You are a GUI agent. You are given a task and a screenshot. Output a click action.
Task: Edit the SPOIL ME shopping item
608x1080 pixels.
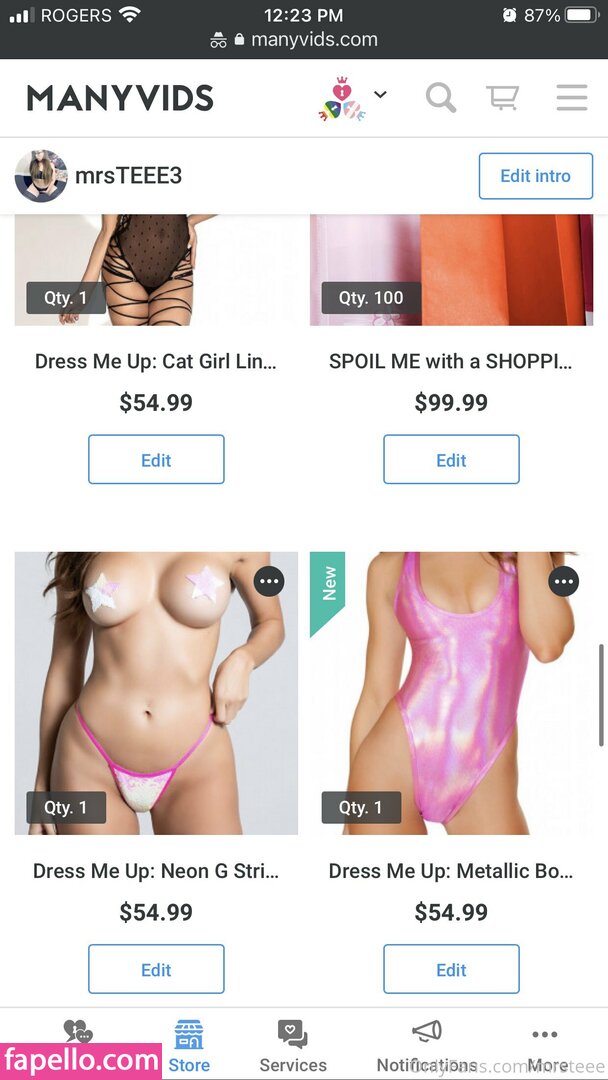(x=451, y=460)
